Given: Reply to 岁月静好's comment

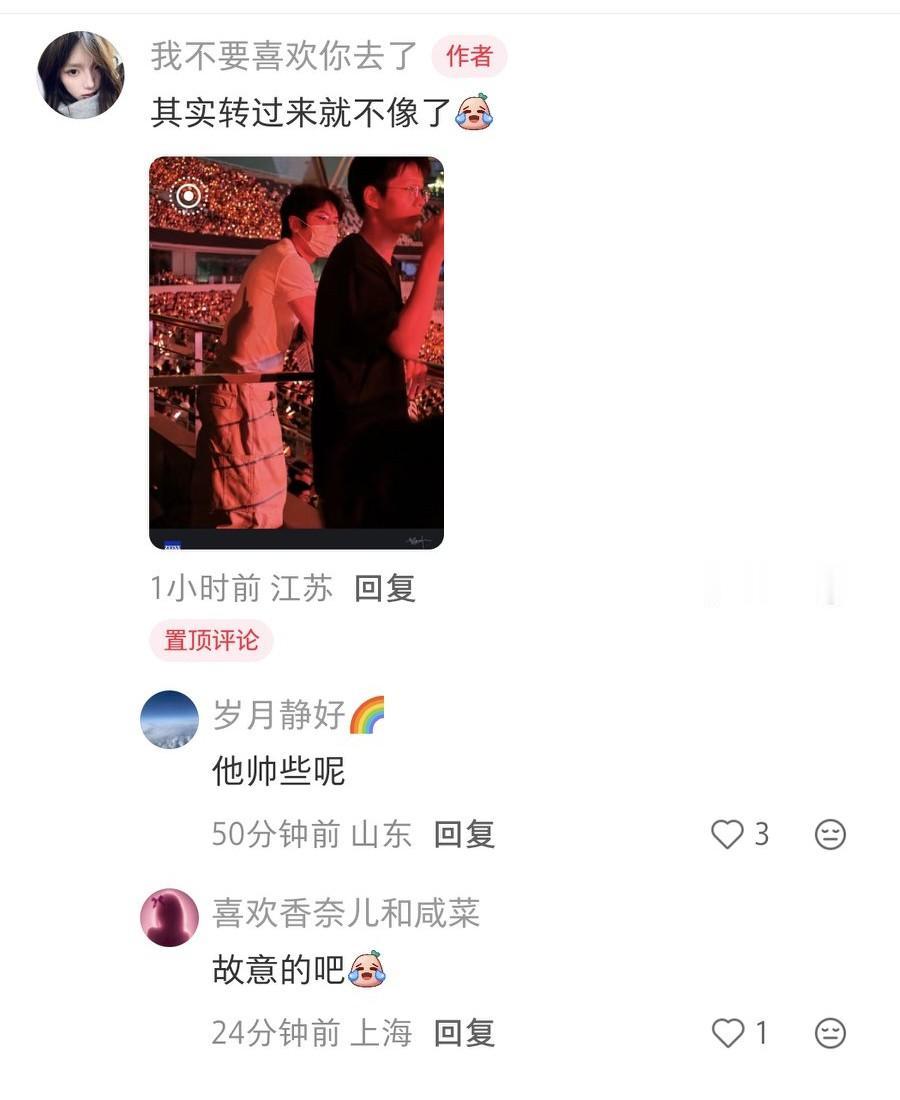Looking at the screenshot, I should [464, 834].
